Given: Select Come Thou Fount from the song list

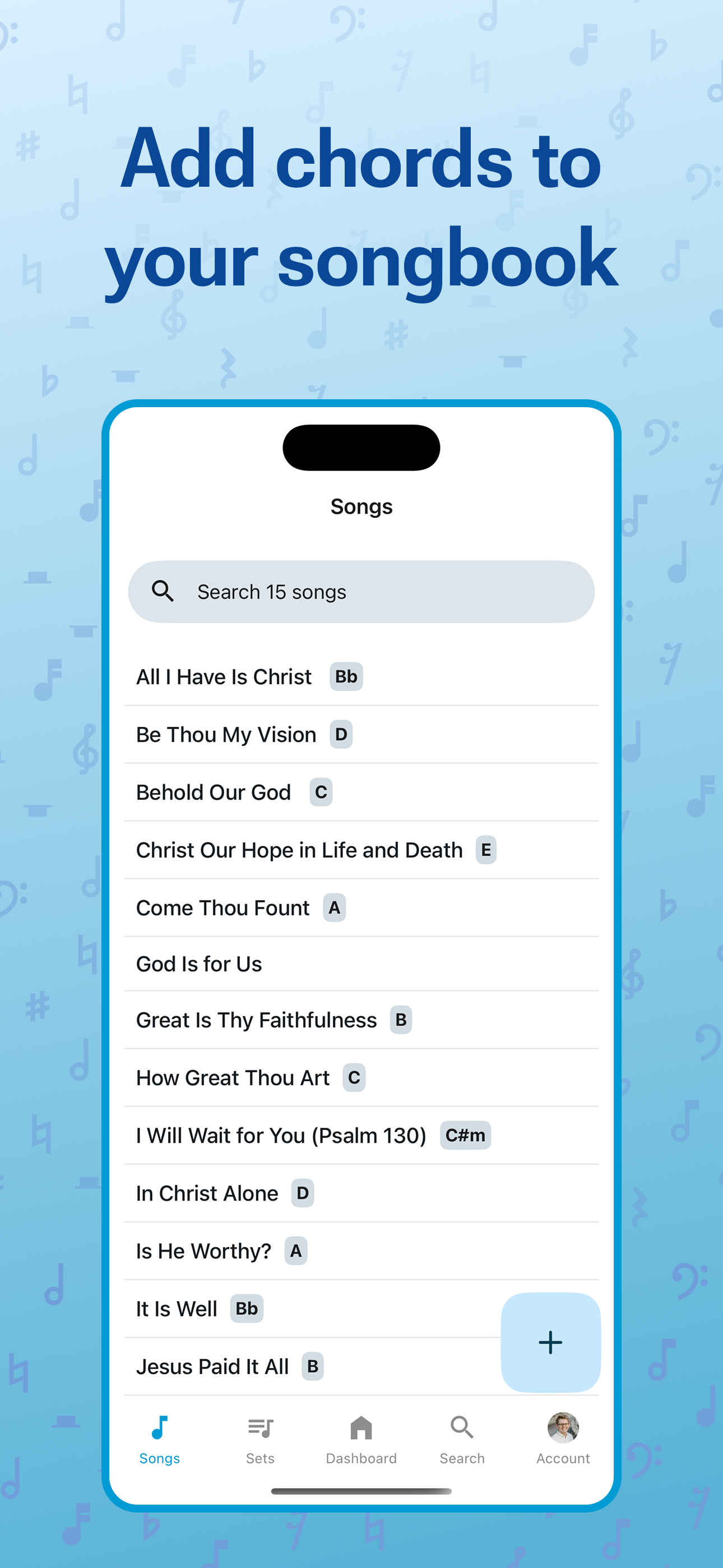Looking at the screenshot, I should coord(223,907).
